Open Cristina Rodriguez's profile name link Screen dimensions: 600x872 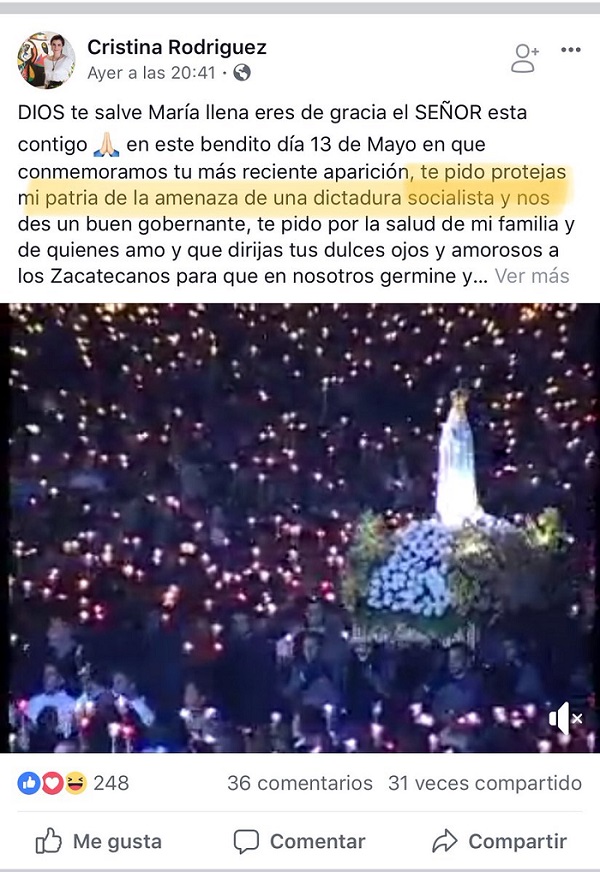coord(177,47)
